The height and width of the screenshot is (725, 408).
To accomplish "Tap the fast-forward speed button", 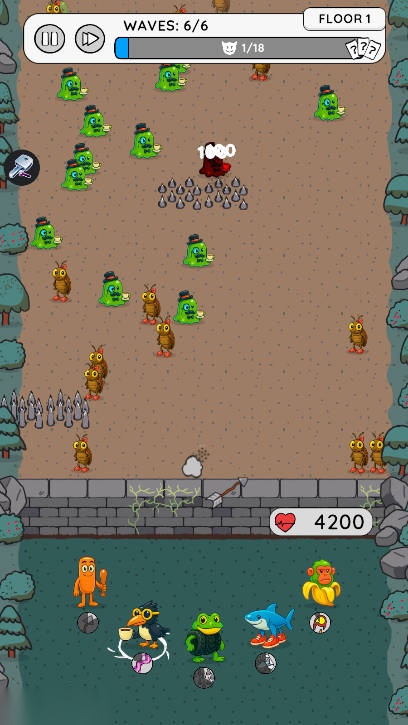I will coord(90,39).
